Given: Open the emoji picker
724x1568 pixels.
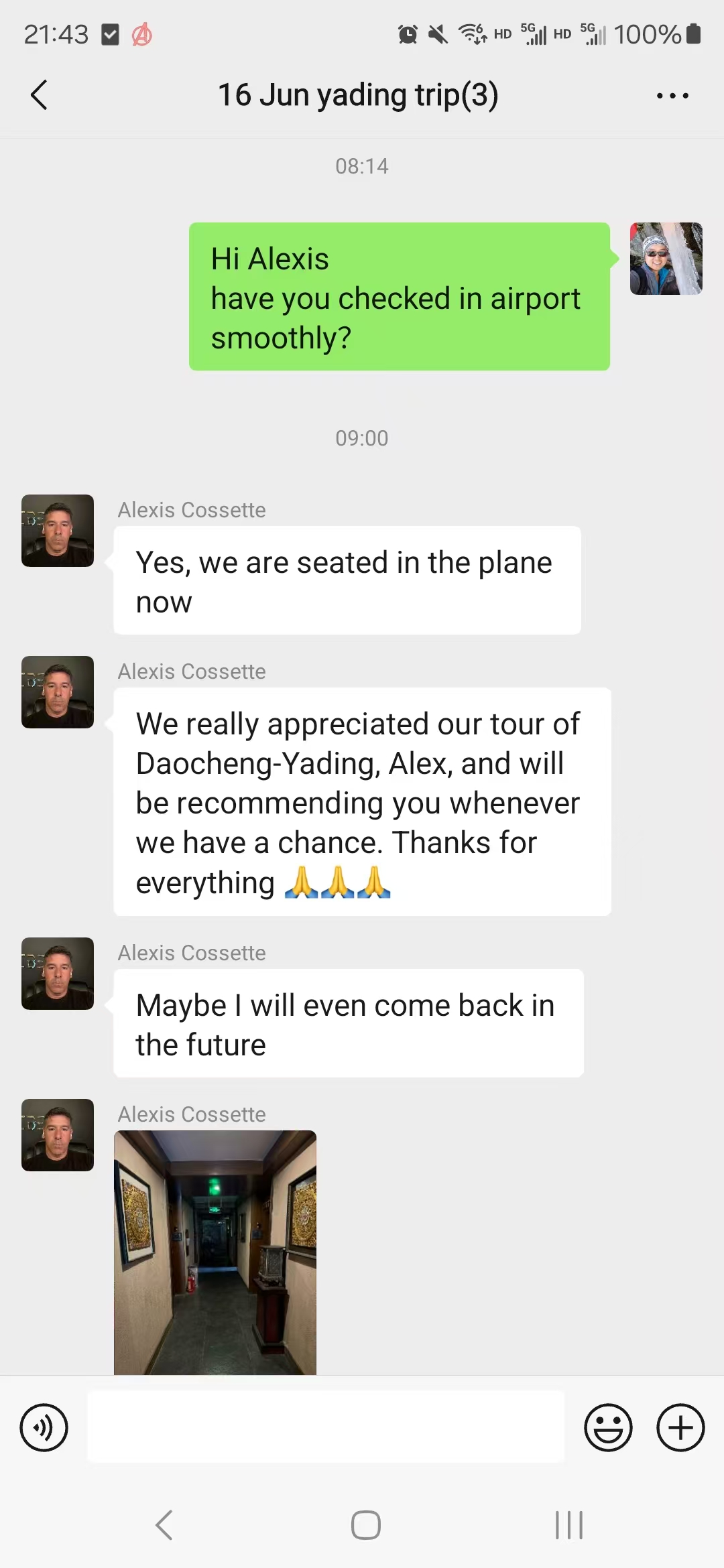Looking at the screenshot, I should pos(607,1427).
